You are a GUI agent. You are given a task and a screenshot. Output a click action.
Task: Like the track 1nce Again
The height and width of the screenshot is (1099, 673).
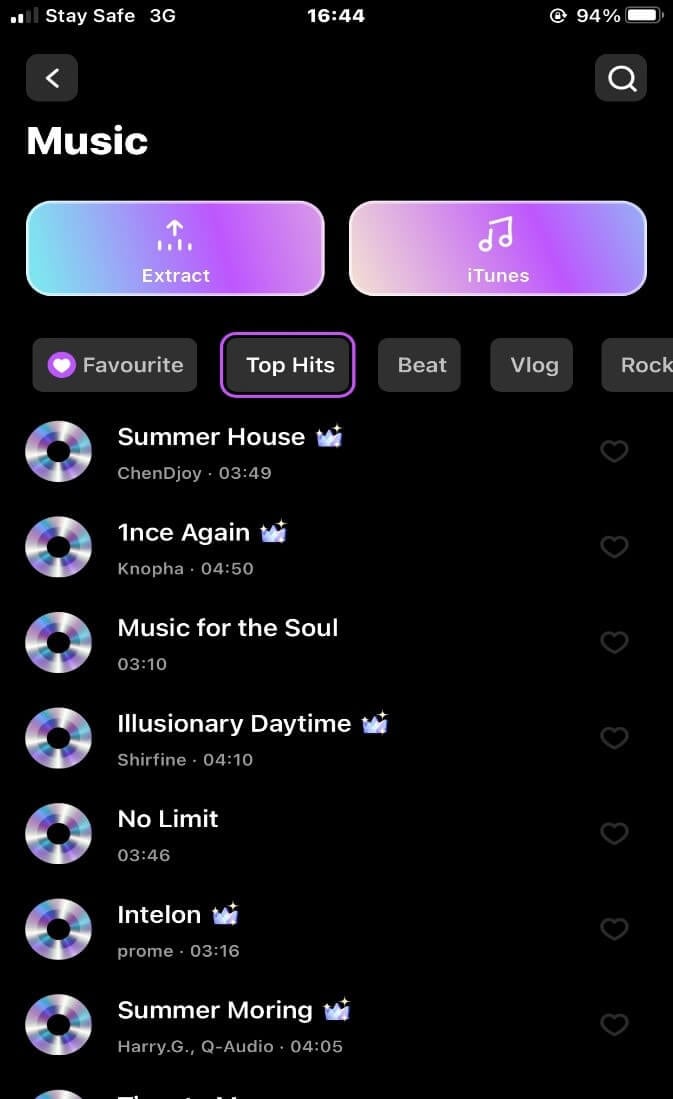click(614, 547)
